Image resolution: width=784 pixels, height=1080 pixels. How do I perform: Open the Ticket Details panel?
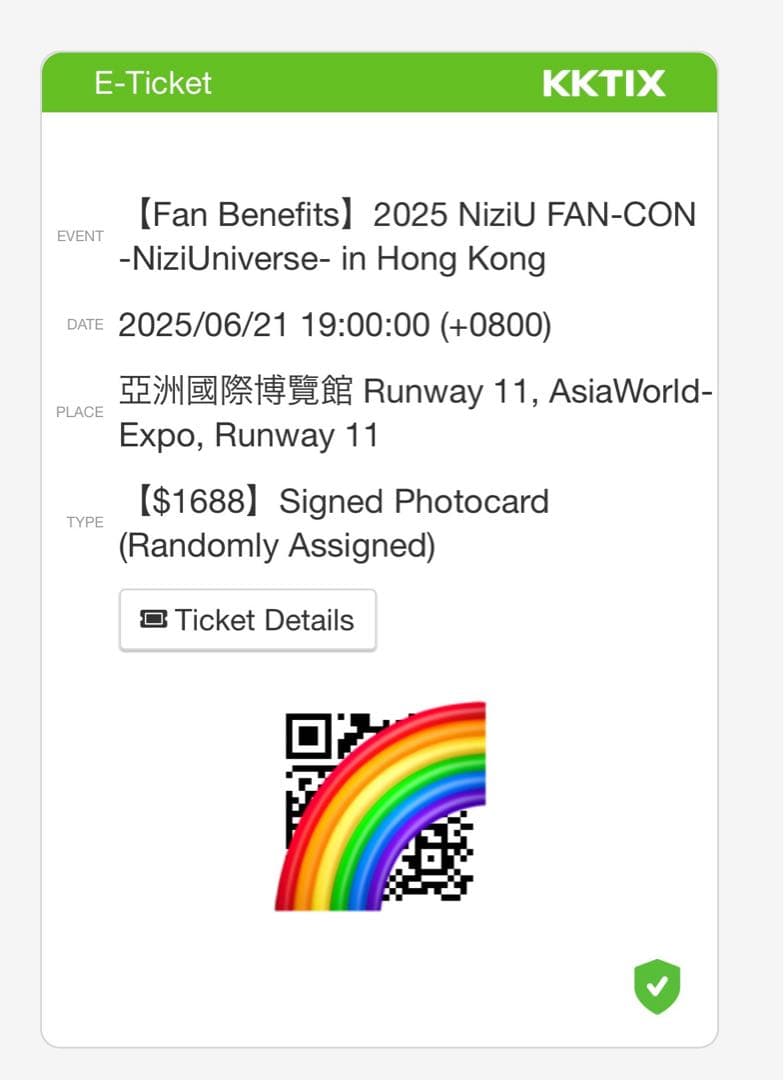pyautogui.click(x=248, y=620)
